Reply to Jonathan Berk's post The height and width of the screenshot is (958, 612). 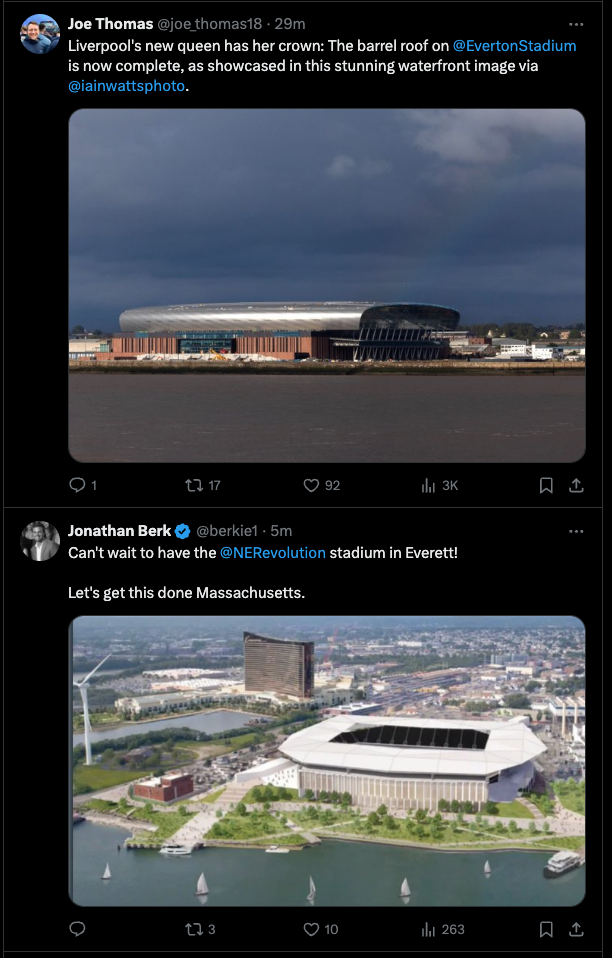pyautogui.click(x=78, y=929)
